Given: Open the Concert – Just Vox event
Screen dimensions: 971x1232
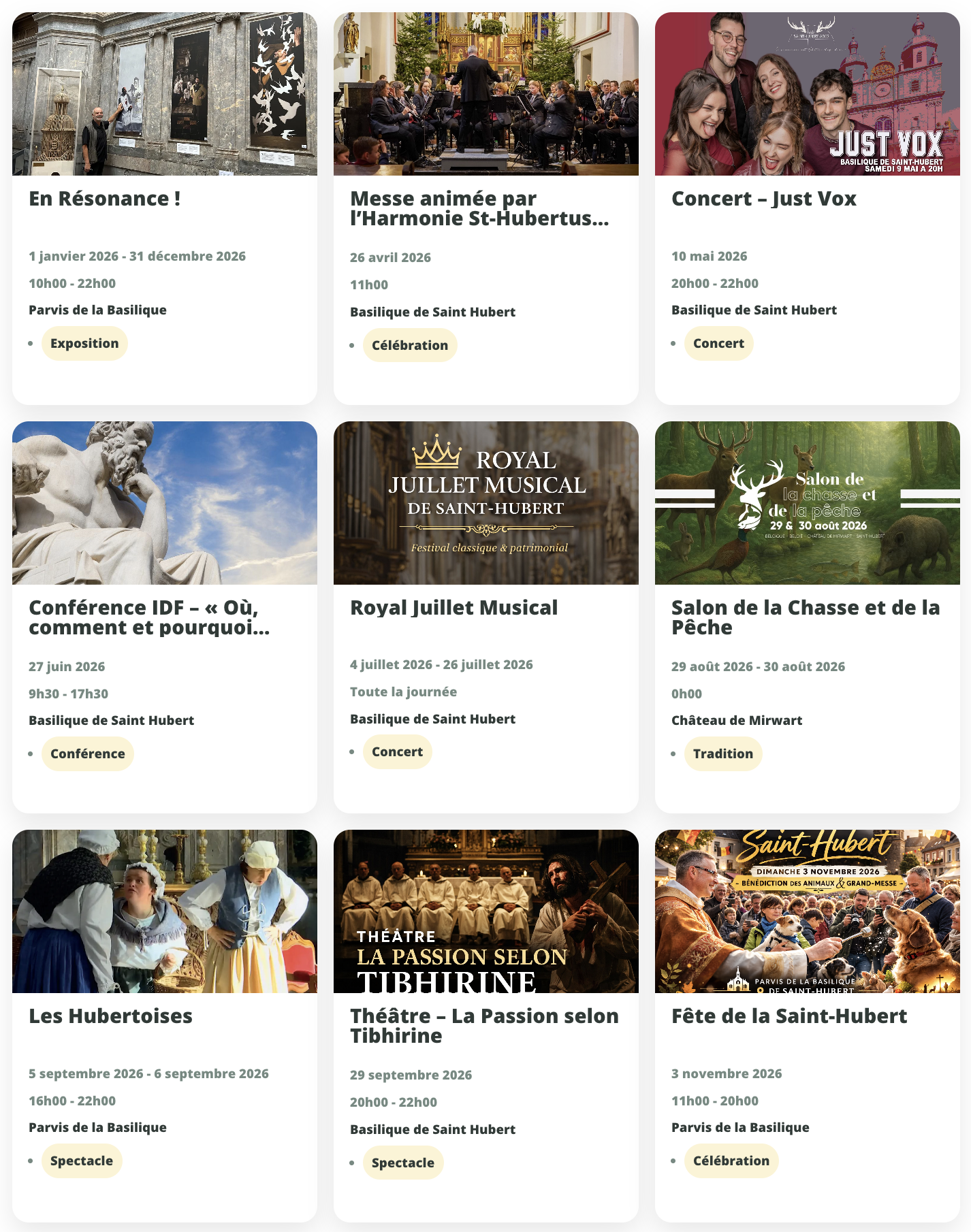Looking at the screenshot, I should [763, 199].
